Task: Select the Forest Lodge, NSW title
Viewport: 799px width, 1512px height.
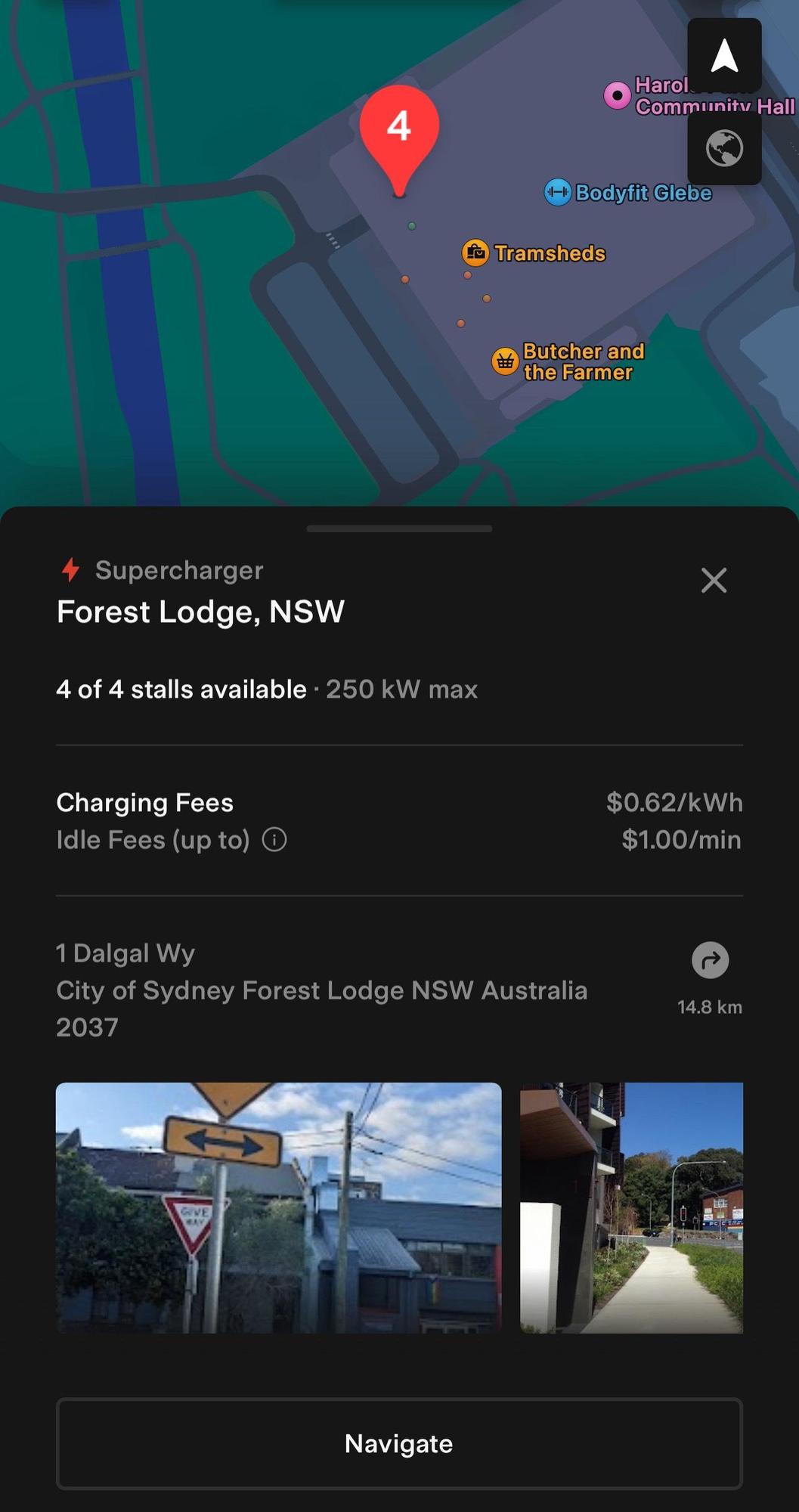Action: click(x=200, y=612)
